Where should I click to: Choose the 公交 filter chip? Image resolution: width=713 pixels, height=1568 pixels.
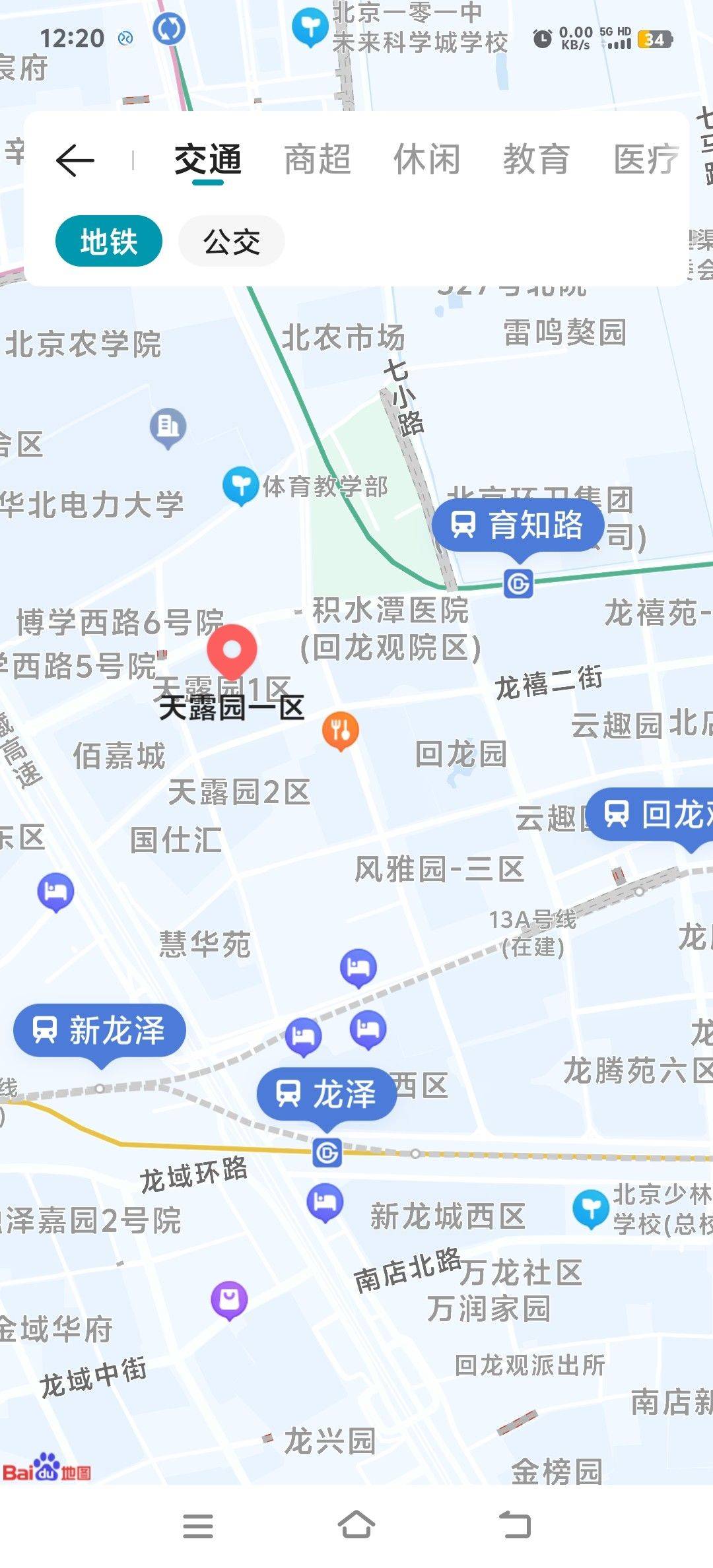coord(232,241)
